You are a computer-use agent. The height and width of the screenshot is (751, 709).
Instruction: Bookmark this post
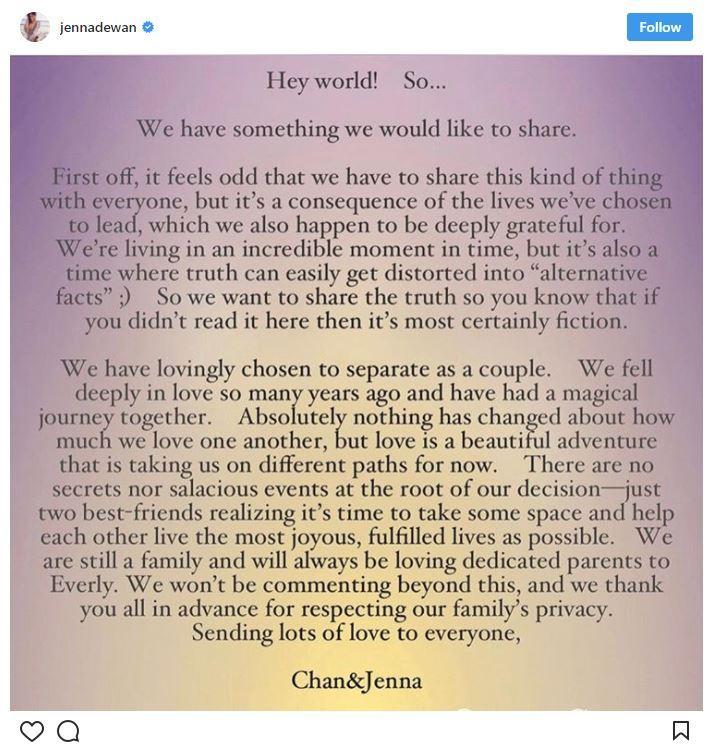tap(680, 731)
